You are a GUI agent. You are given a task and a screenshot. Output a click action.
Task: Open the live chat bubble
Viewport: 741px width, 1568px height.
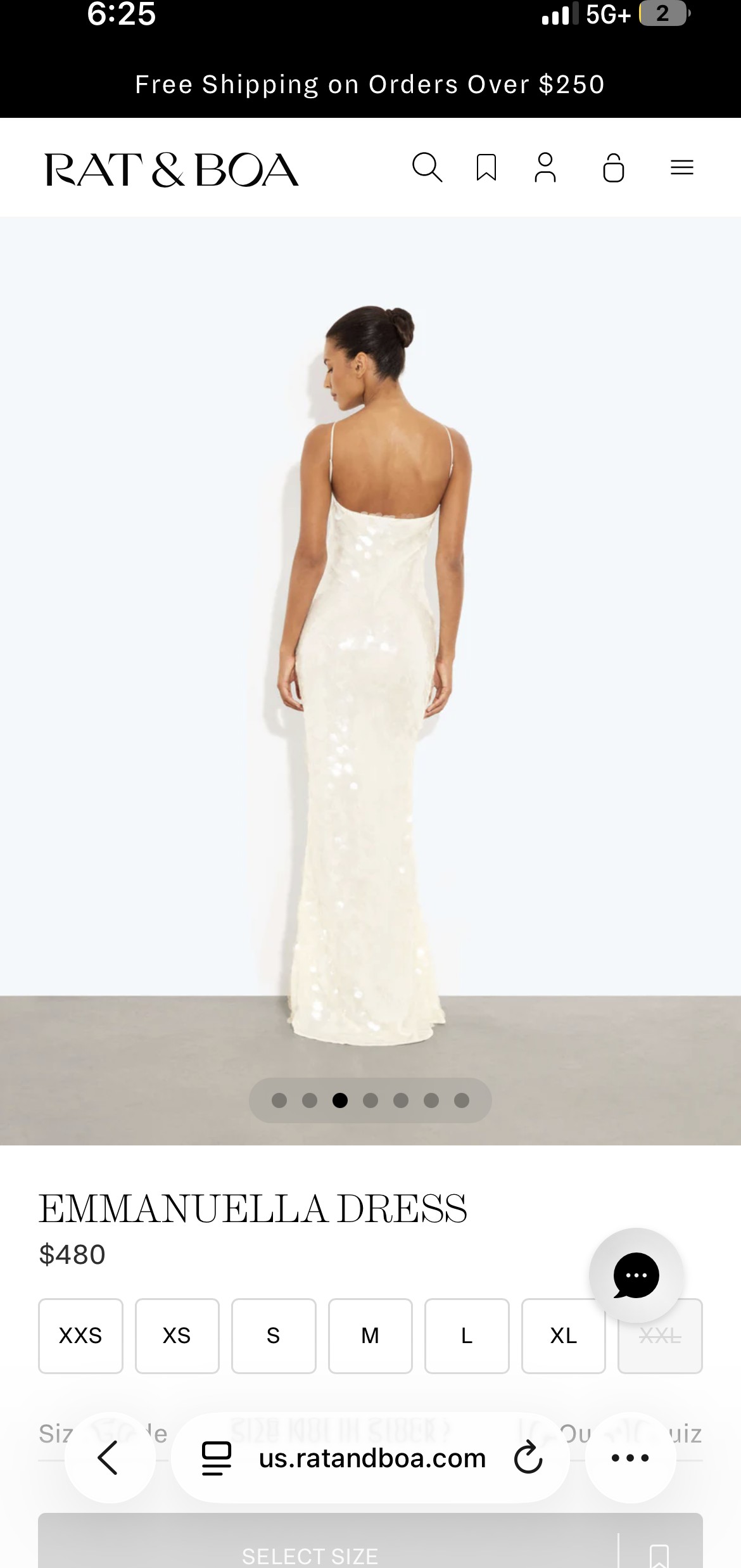point(636,1275)
